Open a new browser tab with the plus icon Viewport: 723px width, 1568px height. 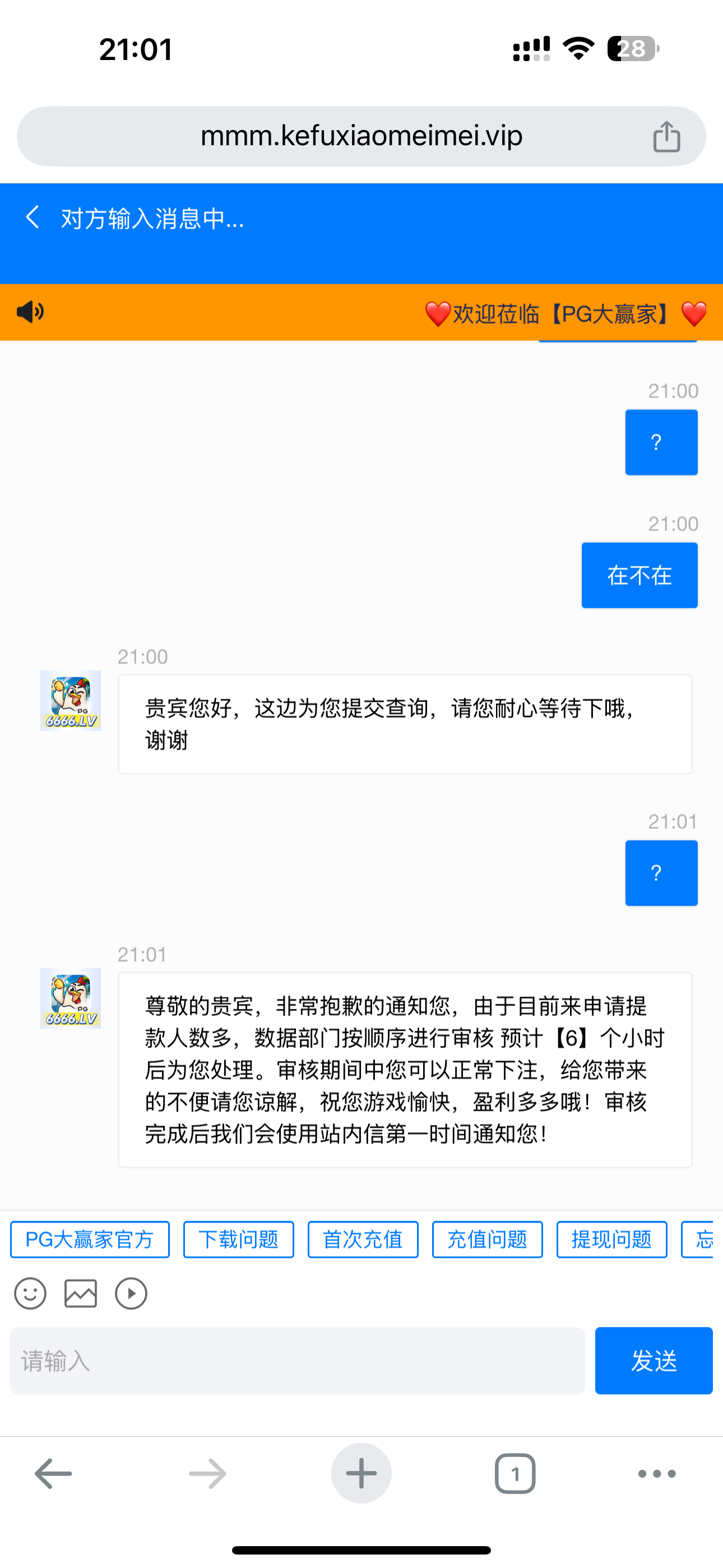pyautogui.click(x=361, y=1473)
